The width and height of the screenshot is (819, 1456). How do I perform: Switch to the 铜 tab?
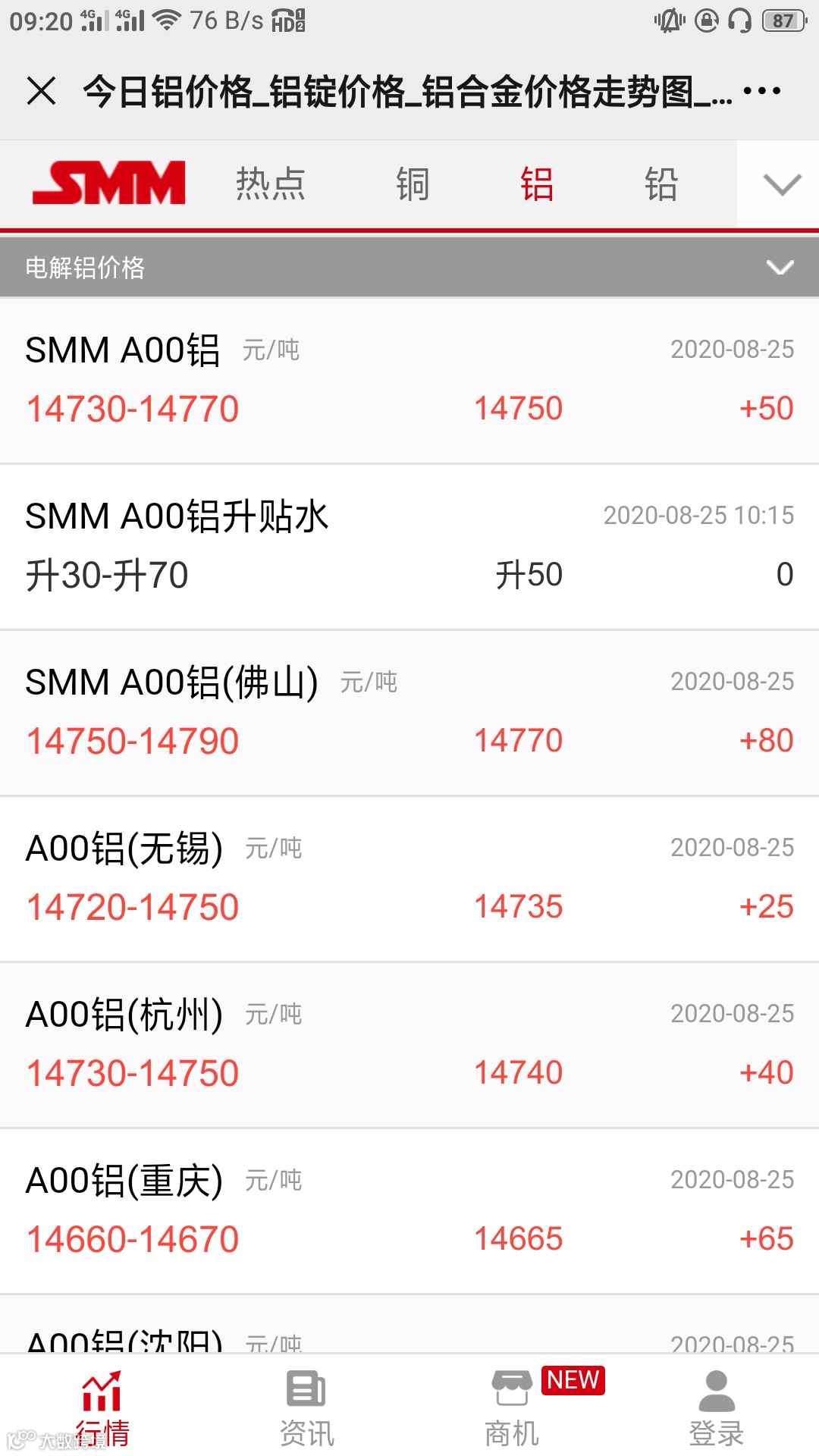point(413,184)
